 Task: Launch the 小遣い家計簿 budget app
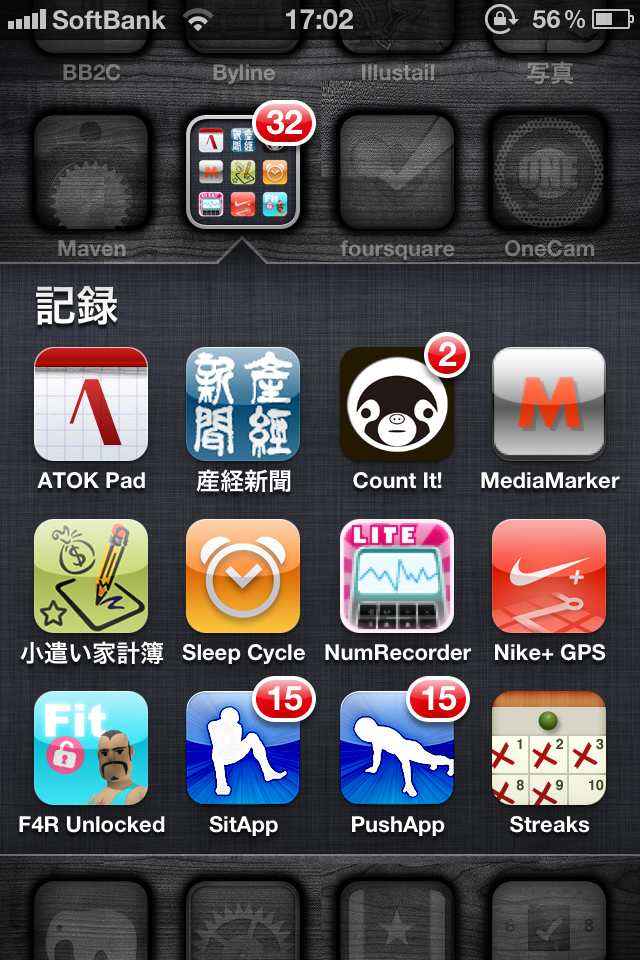pos(91,576)
